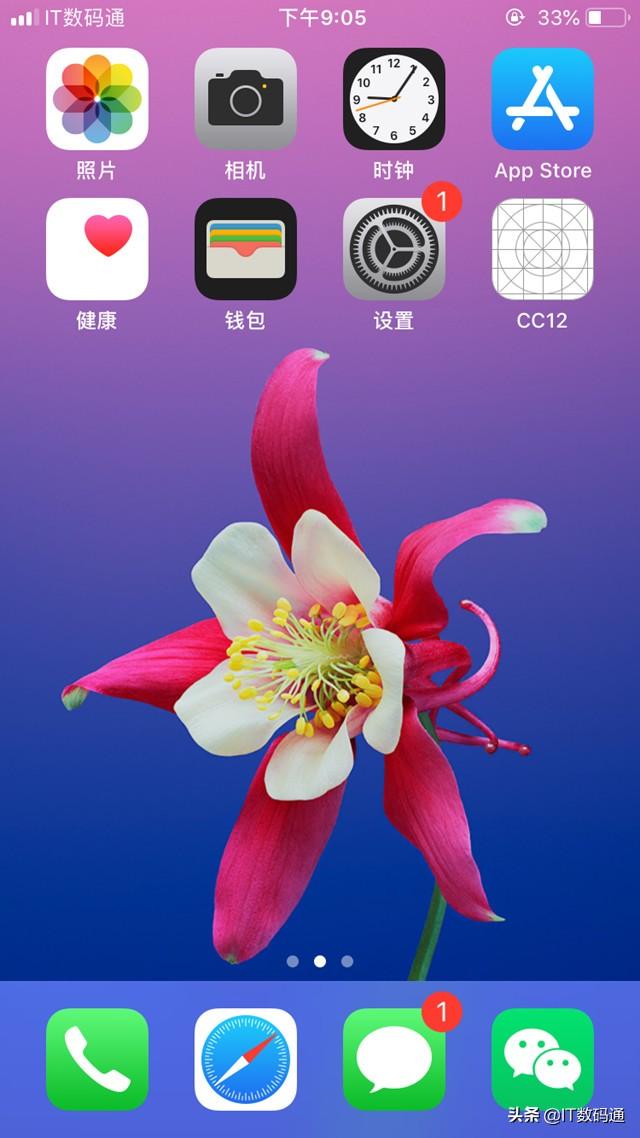Open the 健康 Health app

coord(97,249)
